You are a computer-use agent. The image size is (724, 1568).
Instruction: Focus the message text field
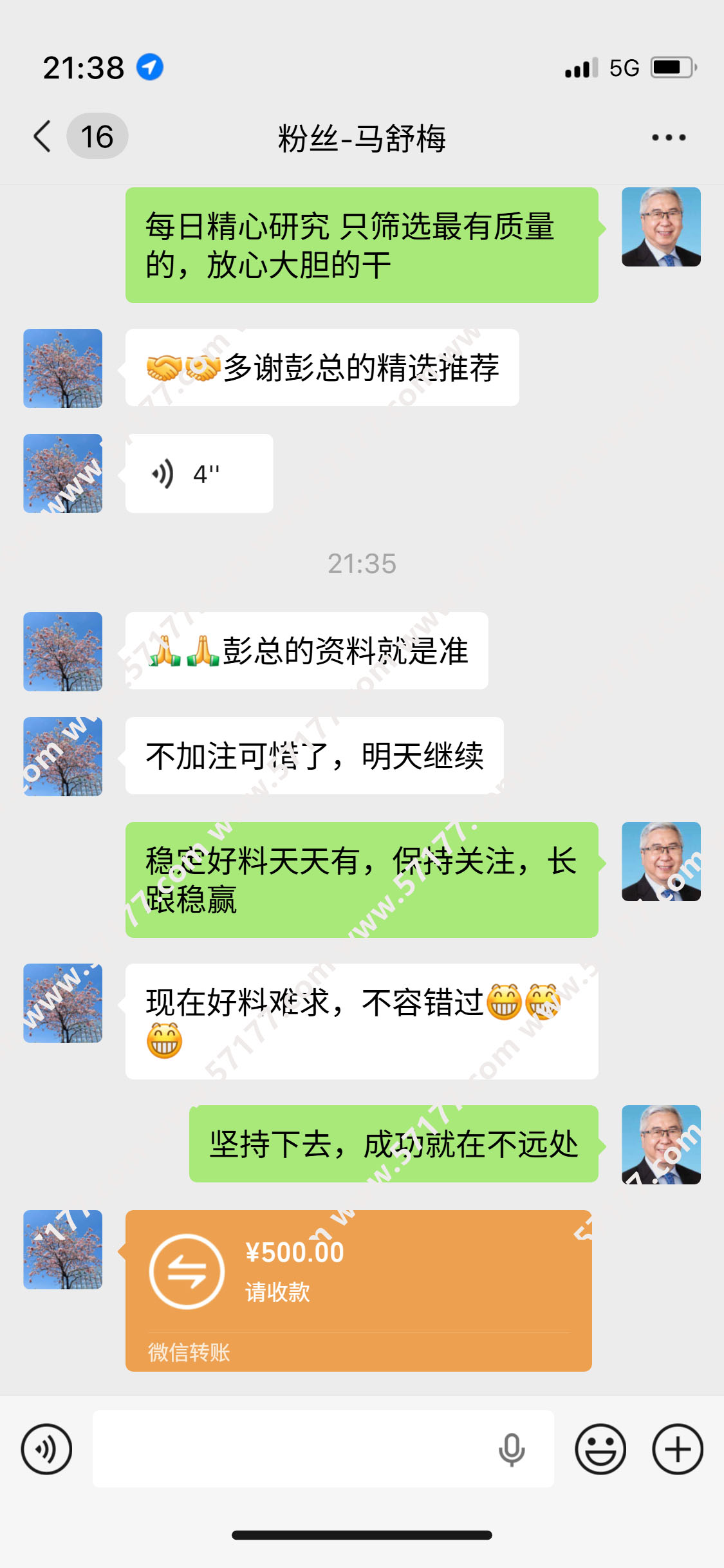(290, 1449)
